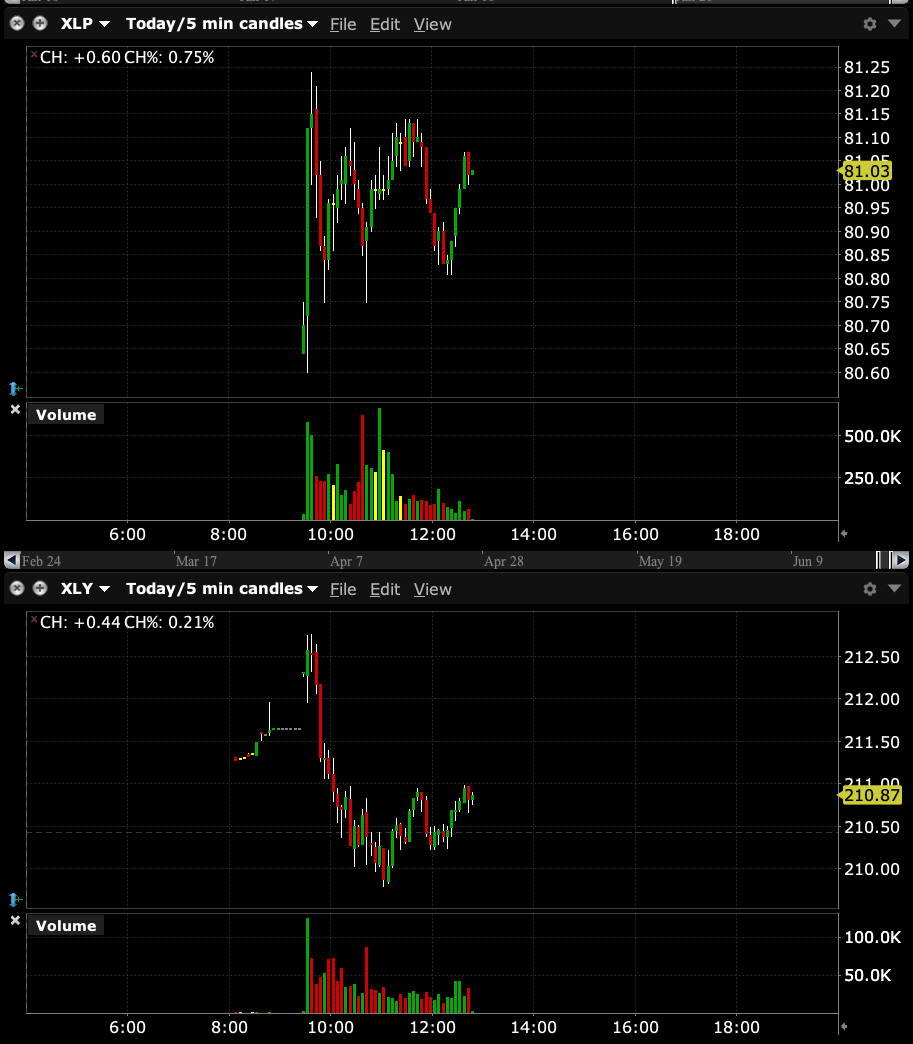
Task: Open the Edit menu on XLY chart
Action: pyautogui.click(x=385, y=589)
